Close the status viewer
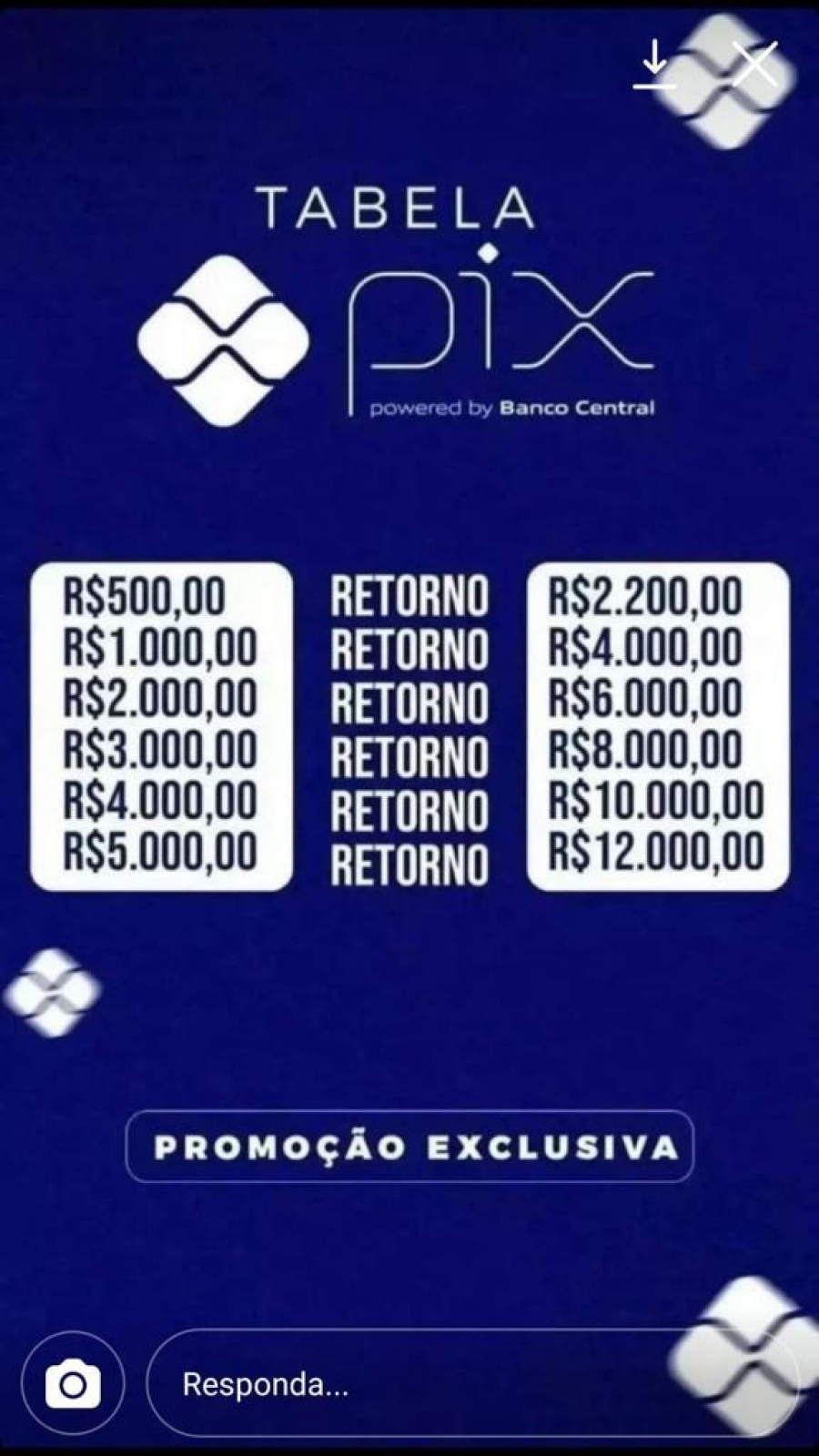 pyautogui.click(x=754, y=64)
